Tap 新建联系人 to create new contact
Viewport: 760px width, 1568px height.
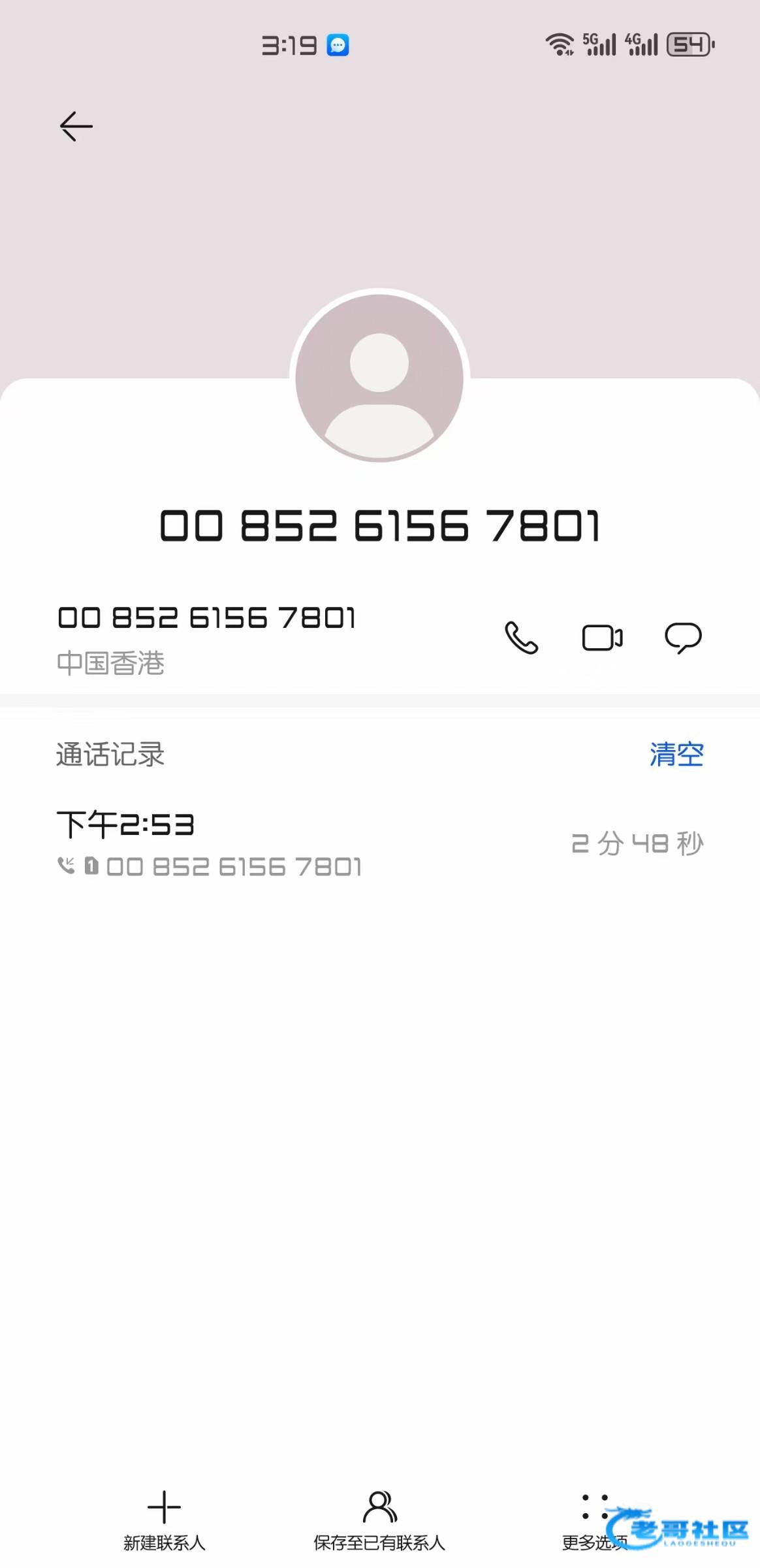165,1520
